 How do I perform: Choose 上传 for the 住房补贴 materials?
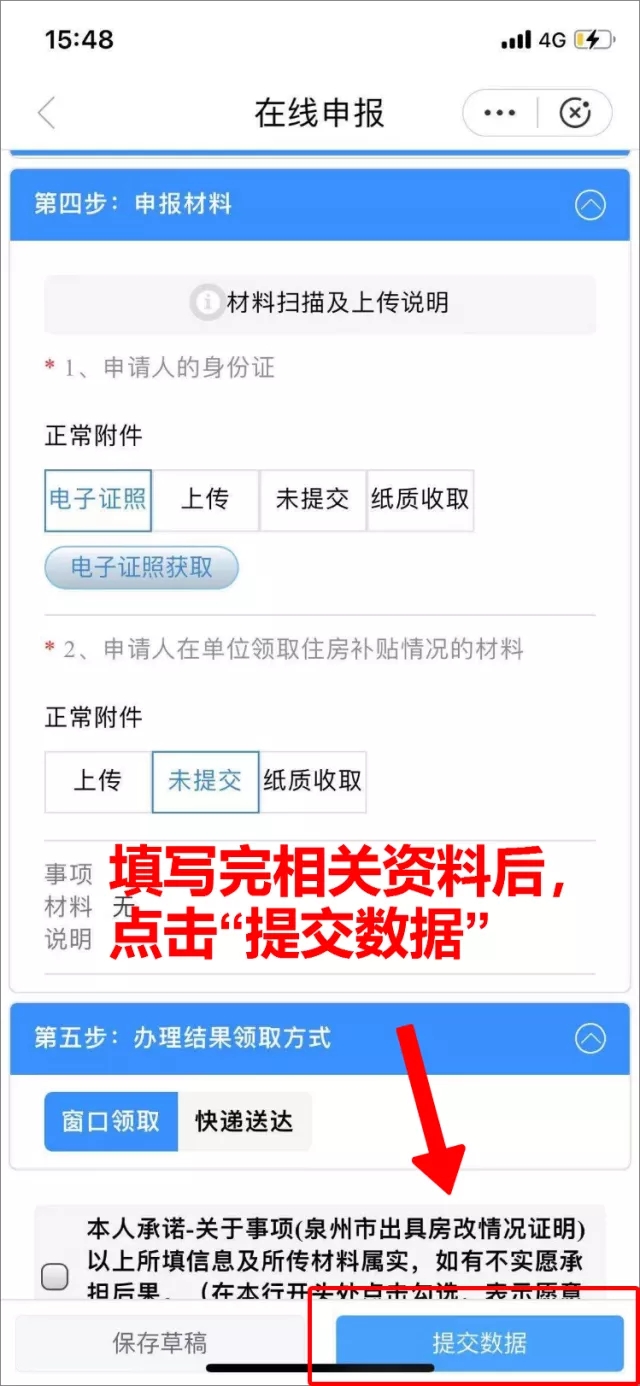point(98,782)
